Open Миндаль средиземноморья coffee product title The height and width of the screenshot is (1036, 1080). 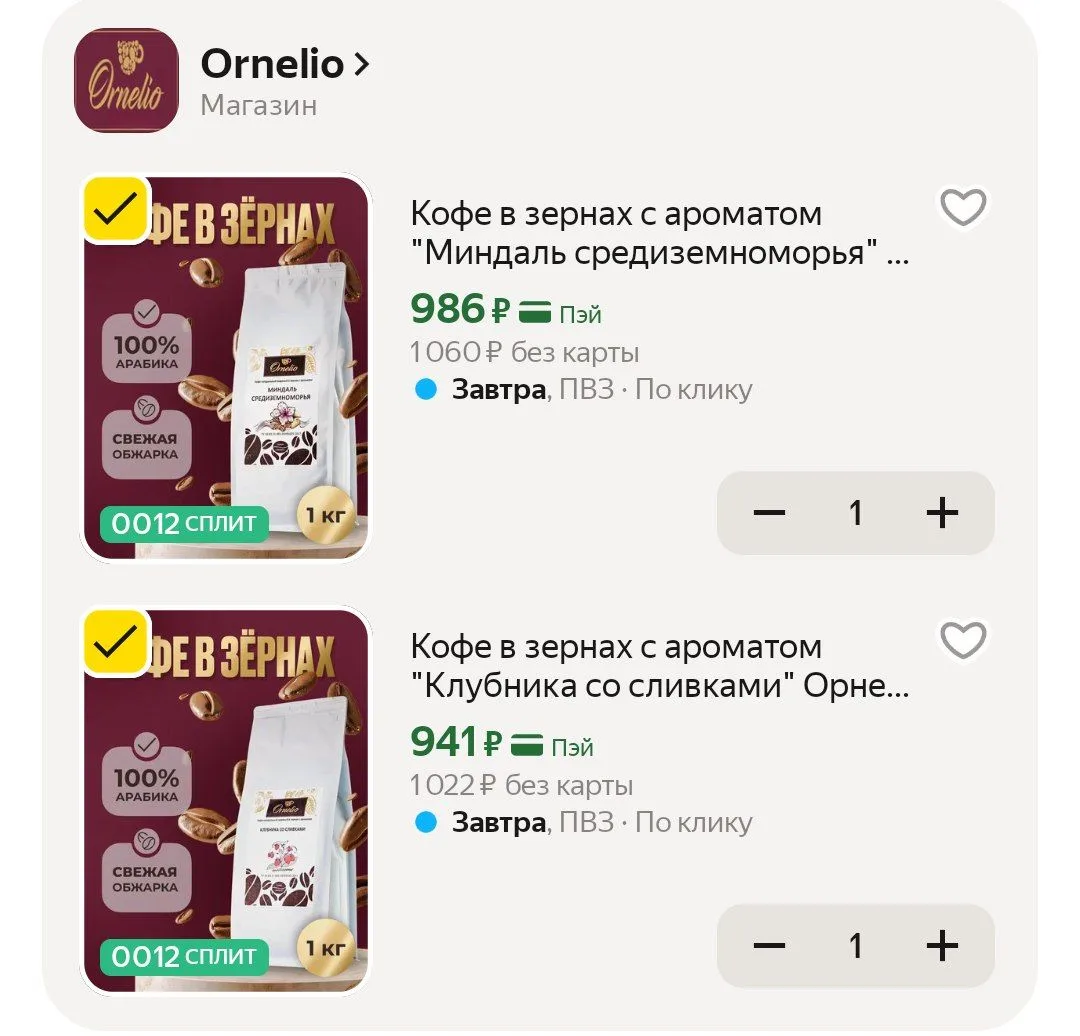[659, 234]
